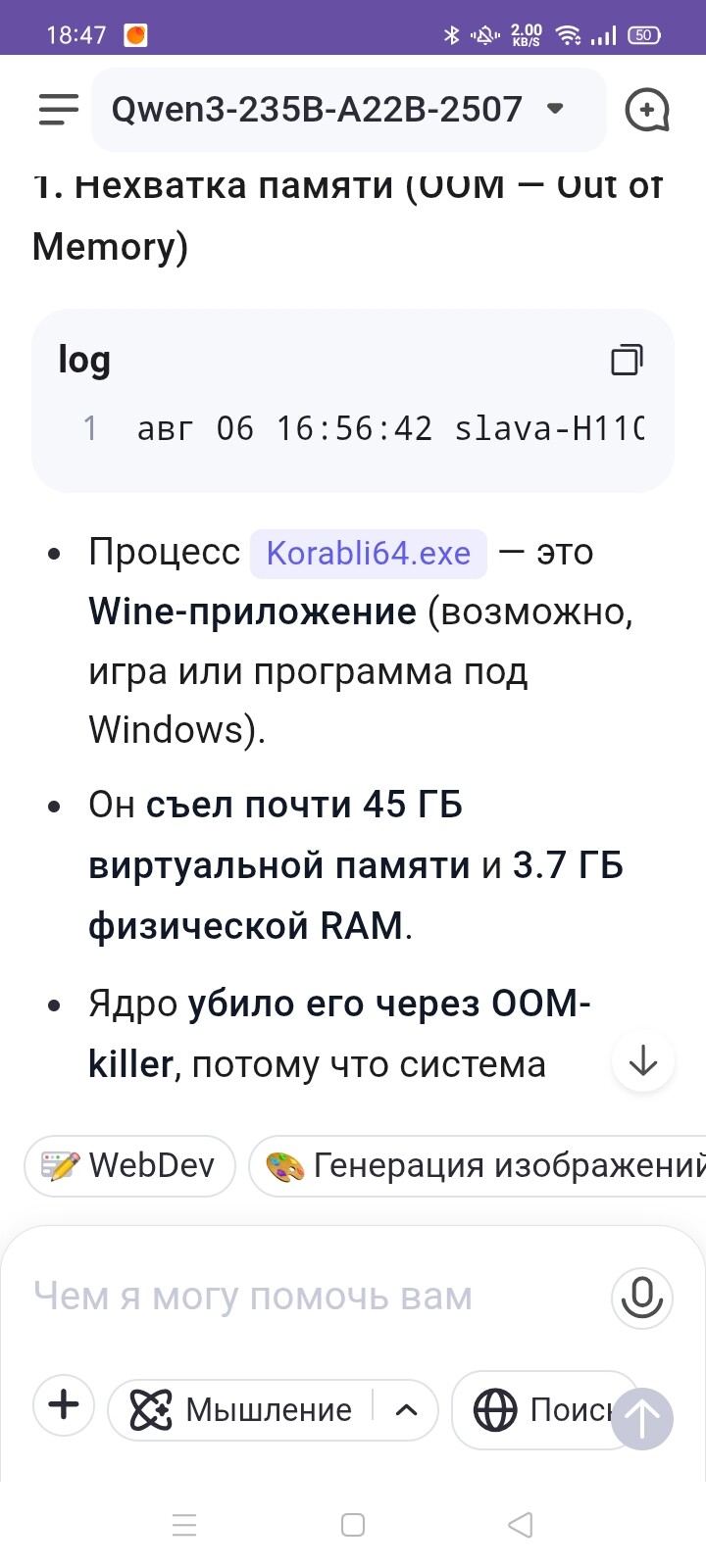Start a new chat
The image size is (706, 1568).
click(647, 110)
